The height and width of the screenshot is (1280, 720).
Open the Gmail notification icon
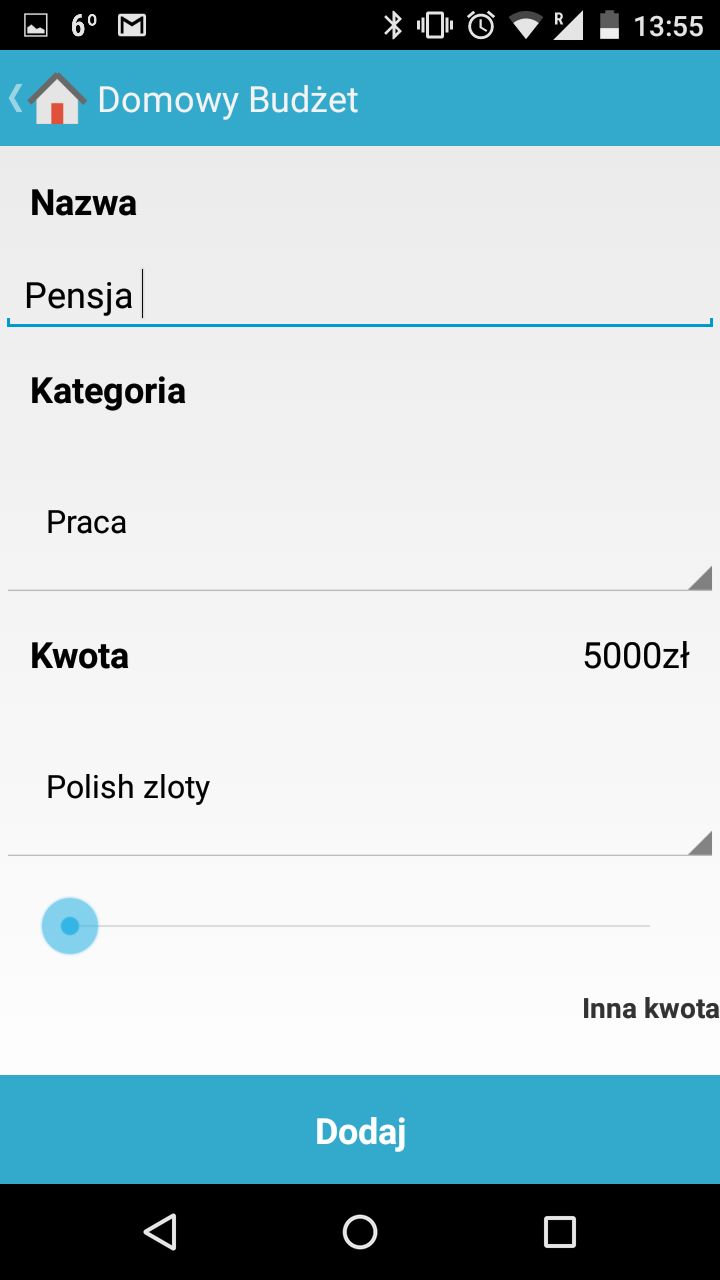(131, 24)
